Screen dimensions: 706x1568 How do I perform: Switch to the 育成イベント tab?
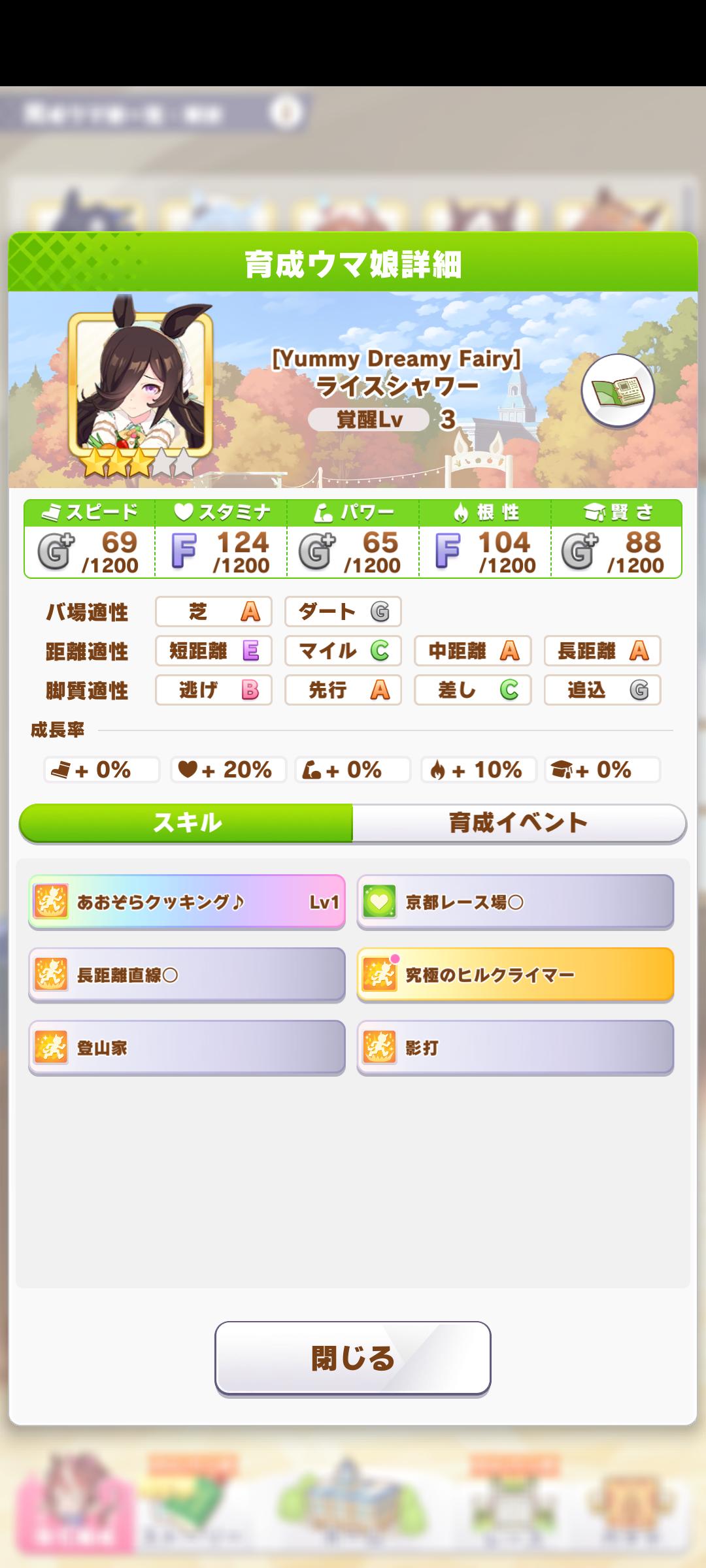[519, 823]
